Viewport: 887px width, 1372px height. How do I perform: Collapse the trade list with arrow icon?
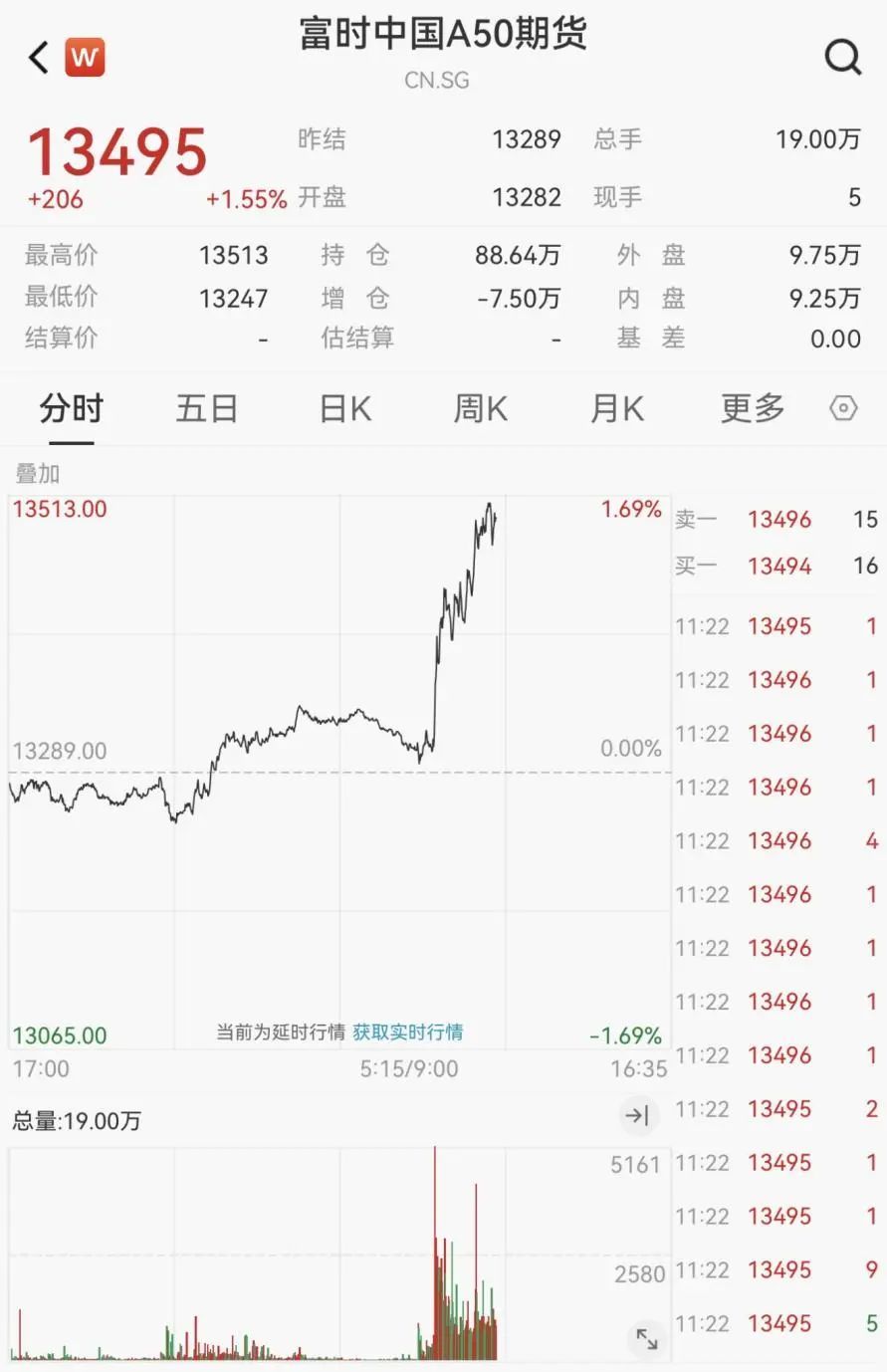(637, 1116)
